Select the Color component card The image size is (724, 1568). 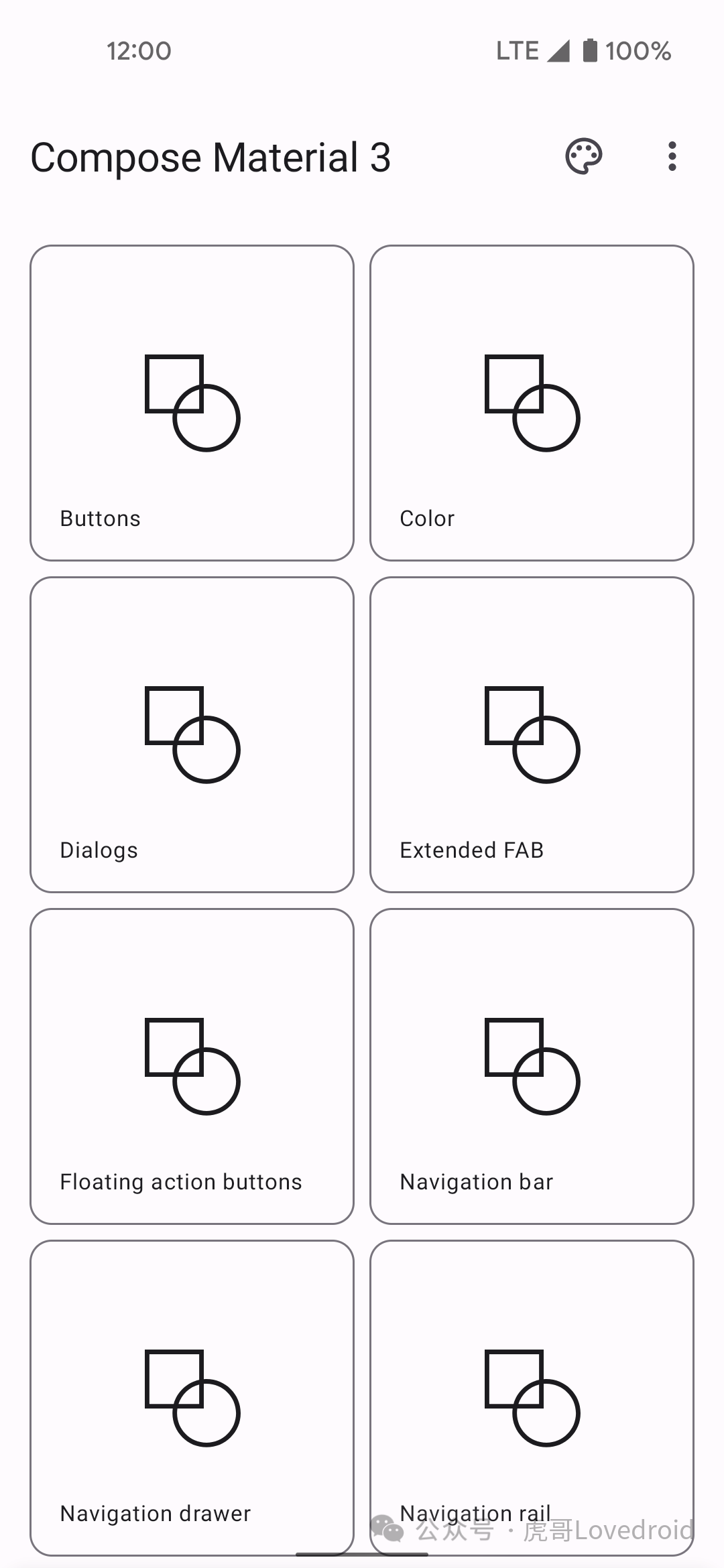pos(532,403)
